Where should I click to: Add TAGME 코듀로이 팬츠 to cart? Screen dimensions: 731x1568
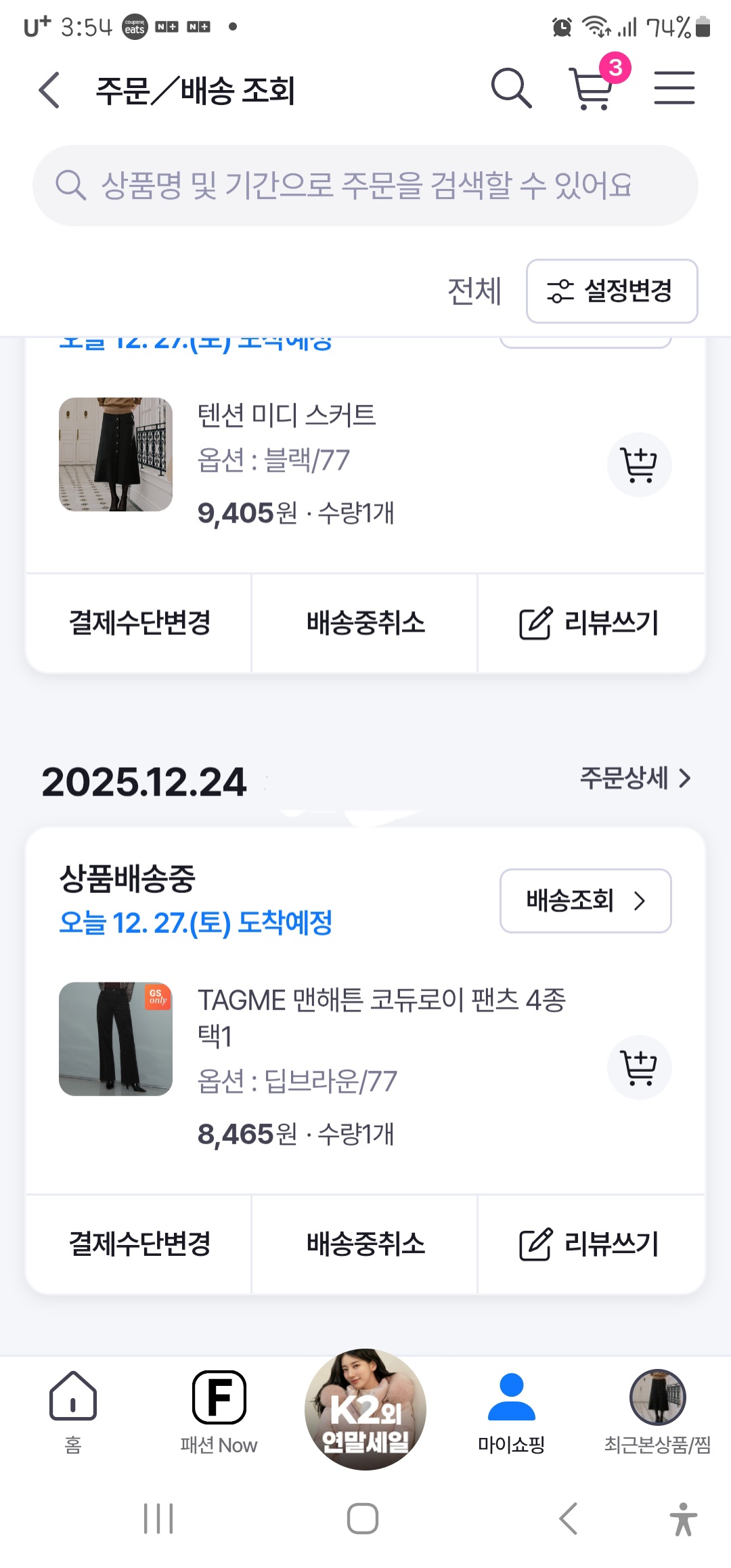[x=639, y=1068]
